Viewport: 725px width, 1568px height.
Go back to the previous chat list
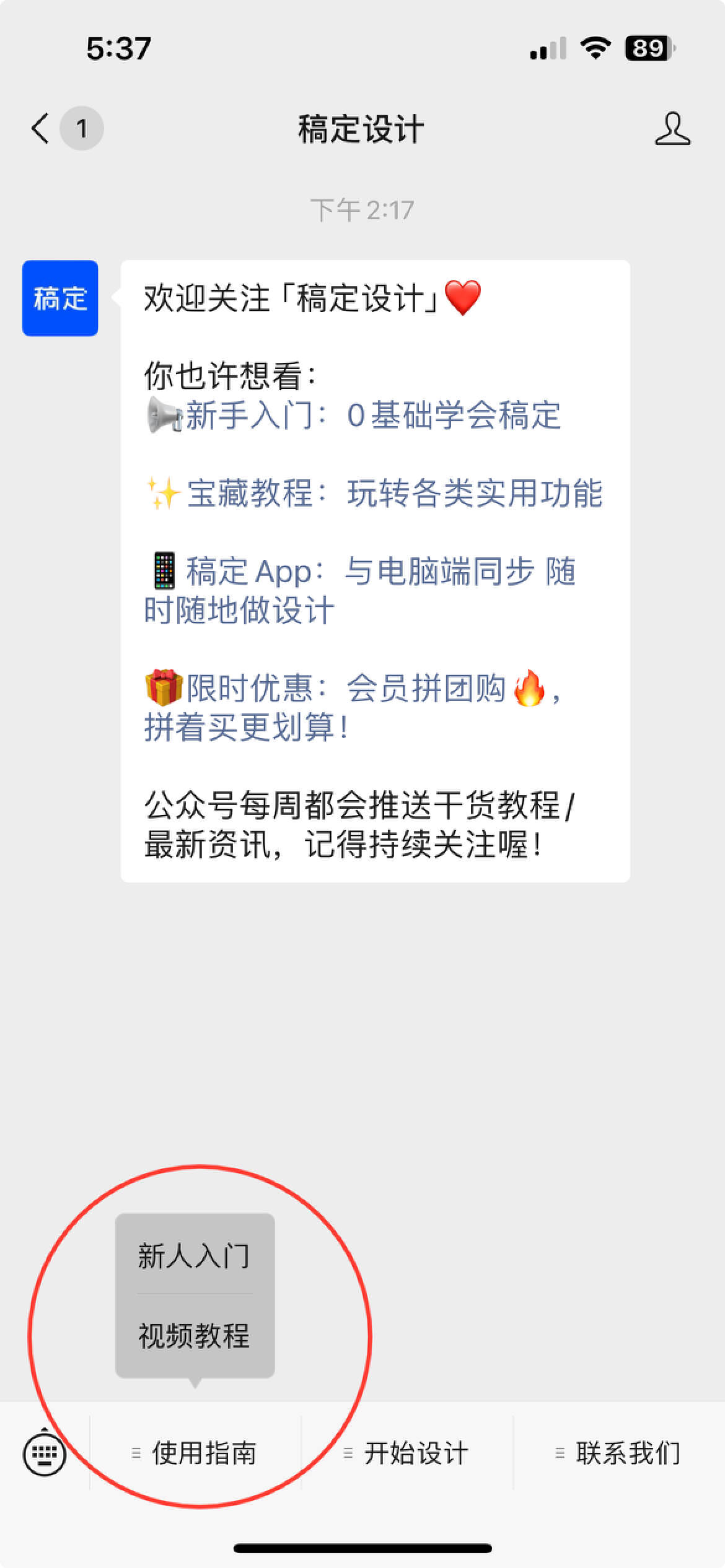[41, 129]
